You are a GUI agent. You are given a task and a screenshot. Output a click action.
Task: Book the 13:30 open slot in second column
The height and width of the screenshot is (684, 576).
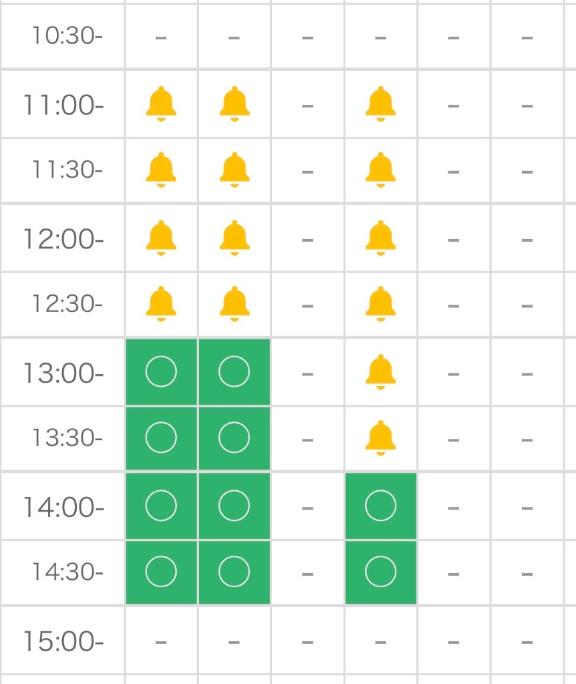pyautogui.click(x=234, y=438)
